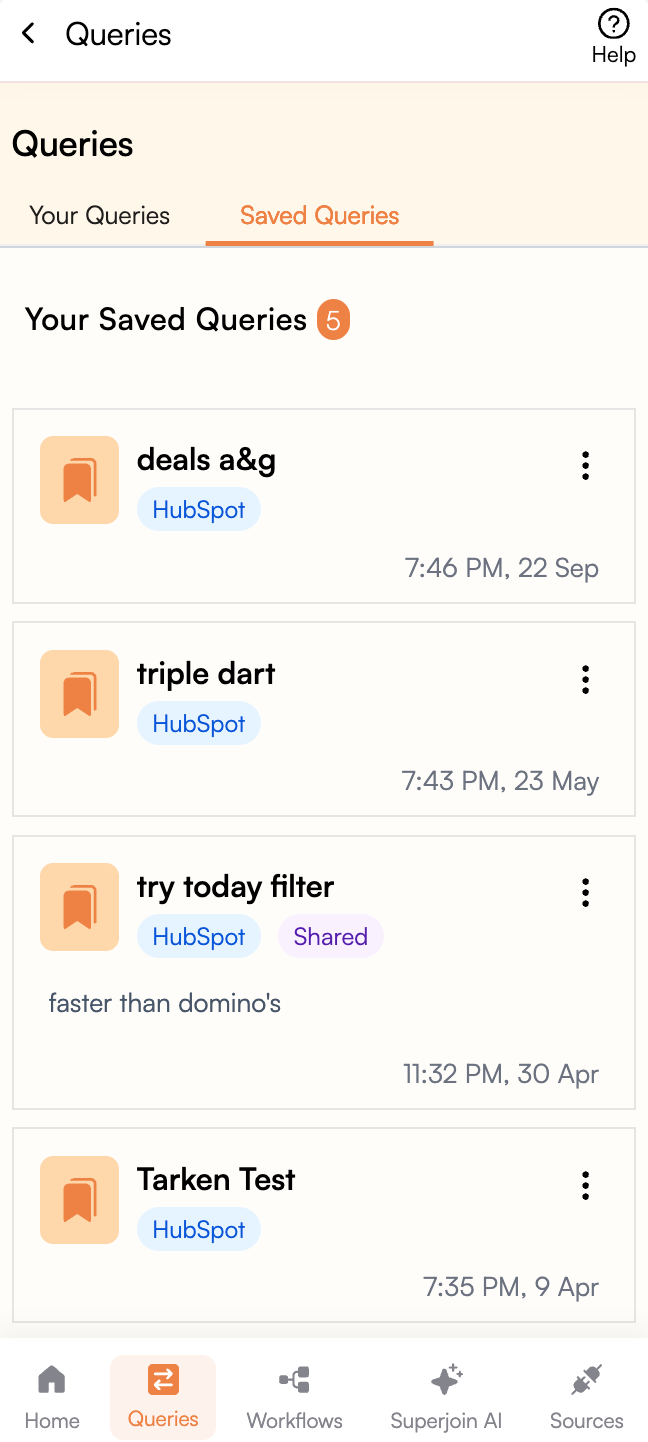
Task: Open the try today filter query
Action: tap(235, 887)
